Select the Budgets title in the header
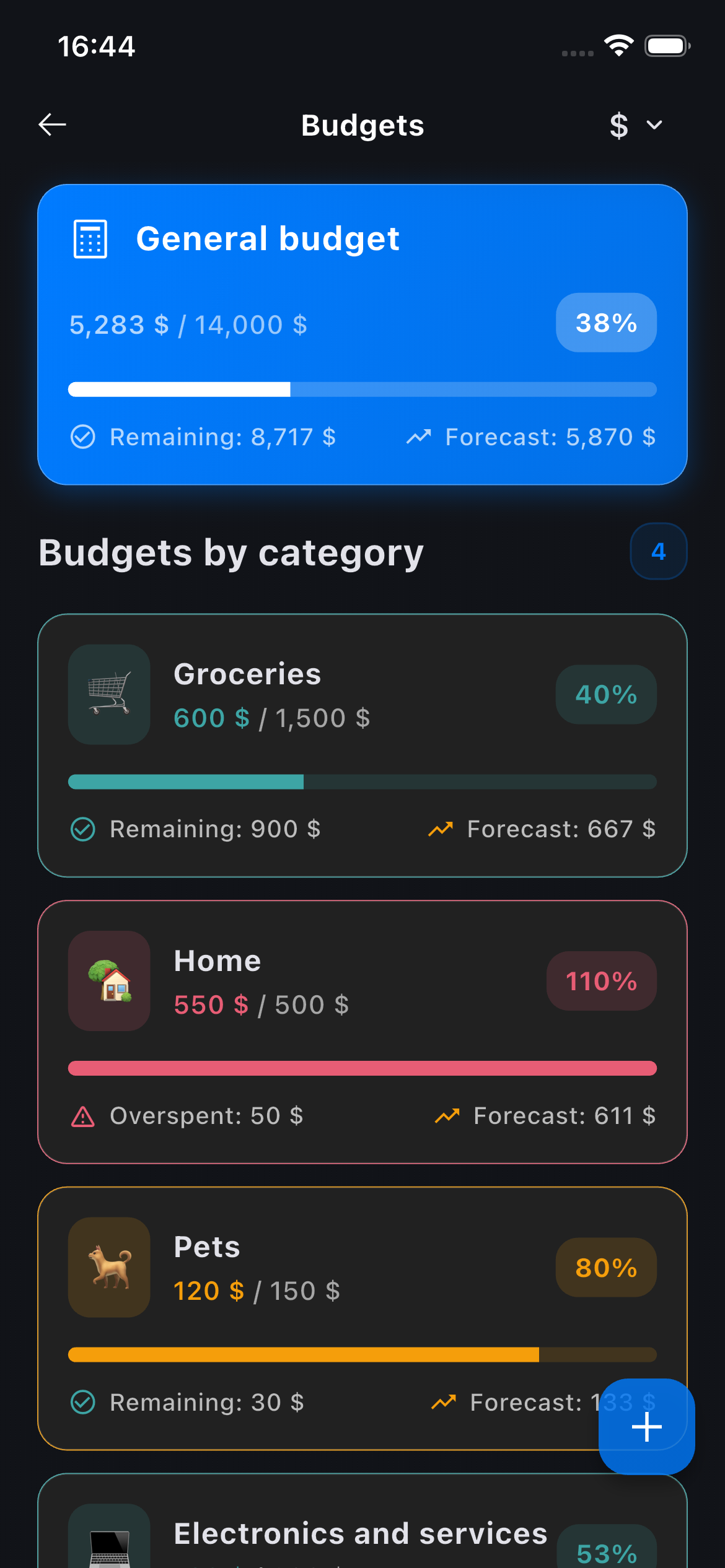 pos(362,124)
